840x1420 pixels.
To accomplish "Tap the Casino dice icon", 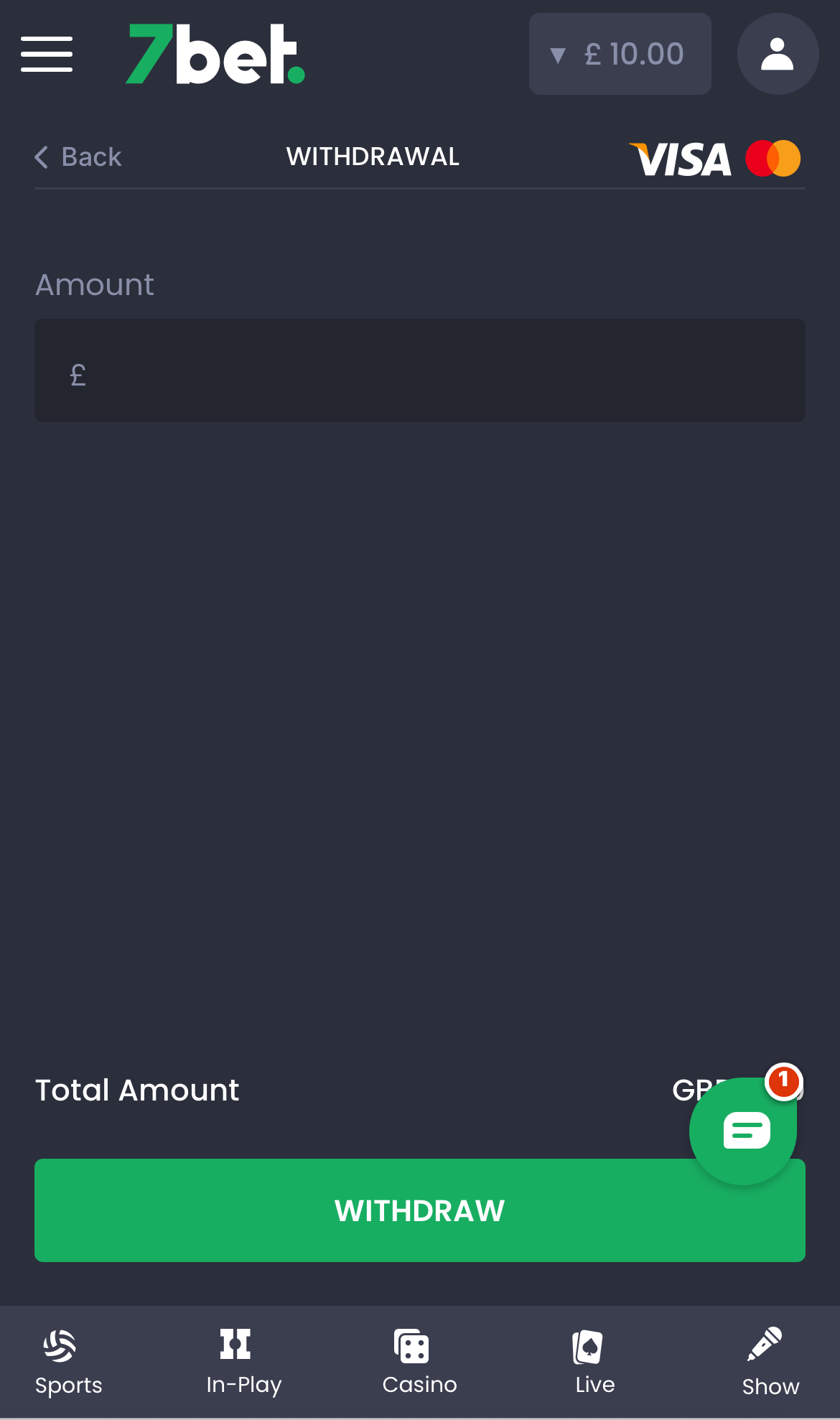I will coord(410,1345).
